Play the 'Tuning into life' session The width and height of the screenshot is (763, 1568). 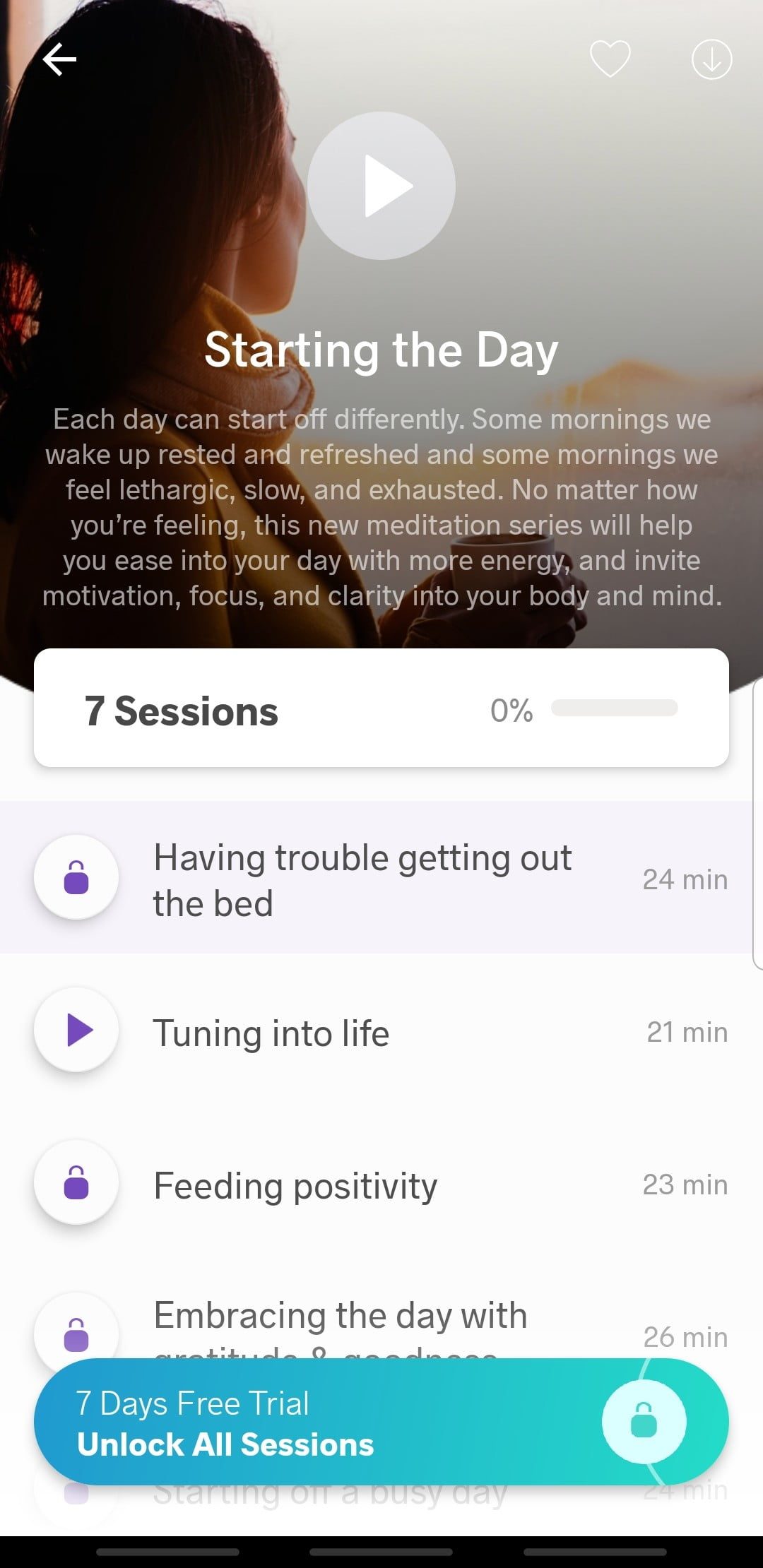point(76,1031)
